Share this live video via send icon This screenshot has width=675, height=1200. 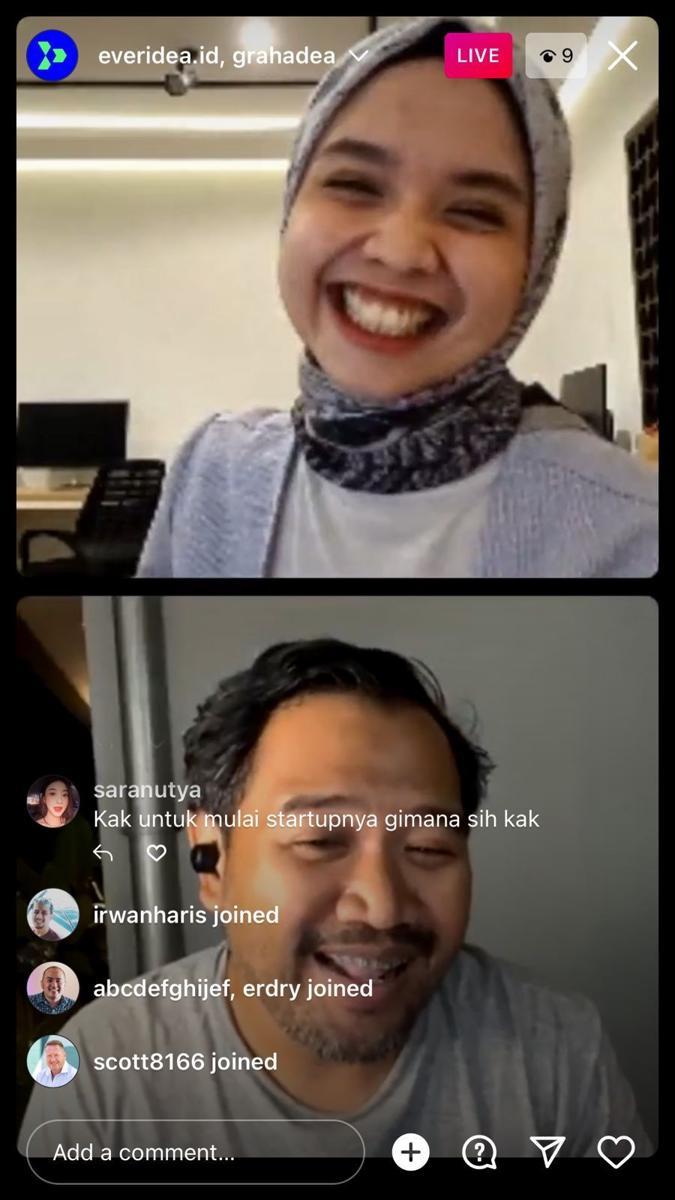point(547,1152)
